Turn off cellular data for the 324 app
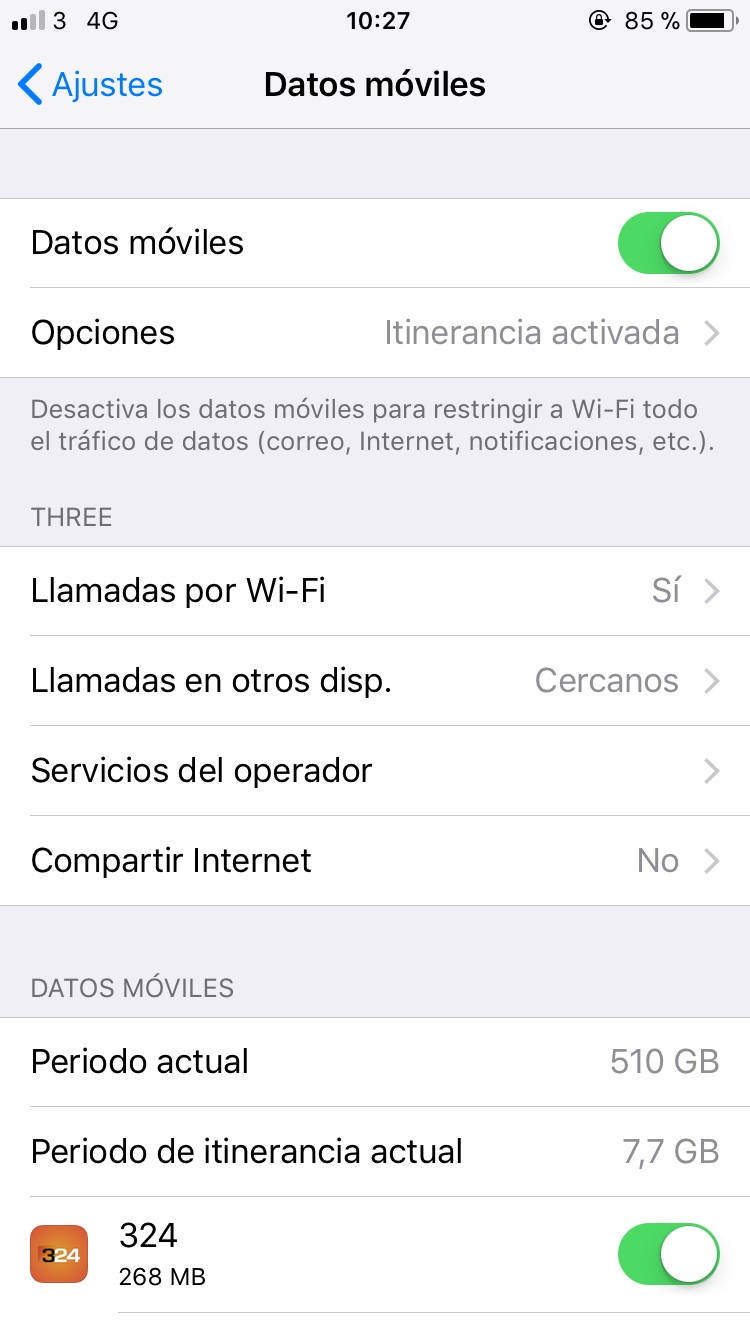This screenshot has height=1334, width=750. tap(668, 1253)
